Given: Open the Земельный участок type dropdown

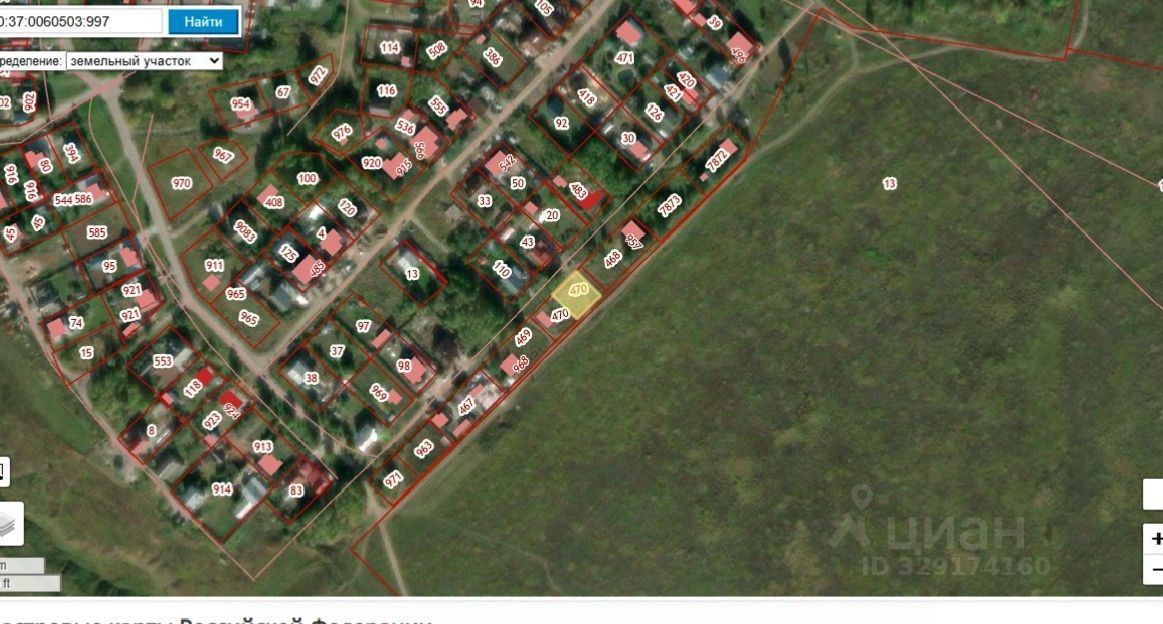Looking at the screenshot, I should click(143, 61).
